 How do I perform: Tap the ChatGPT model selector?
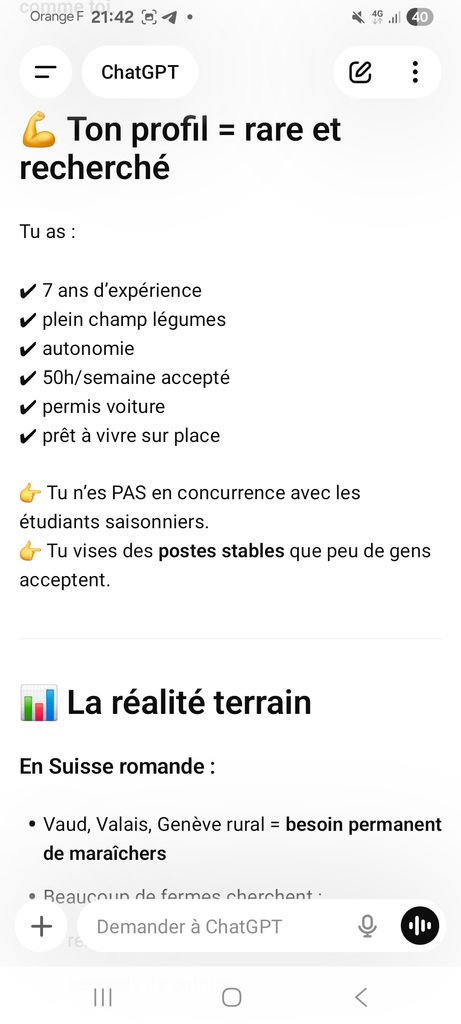140,72
